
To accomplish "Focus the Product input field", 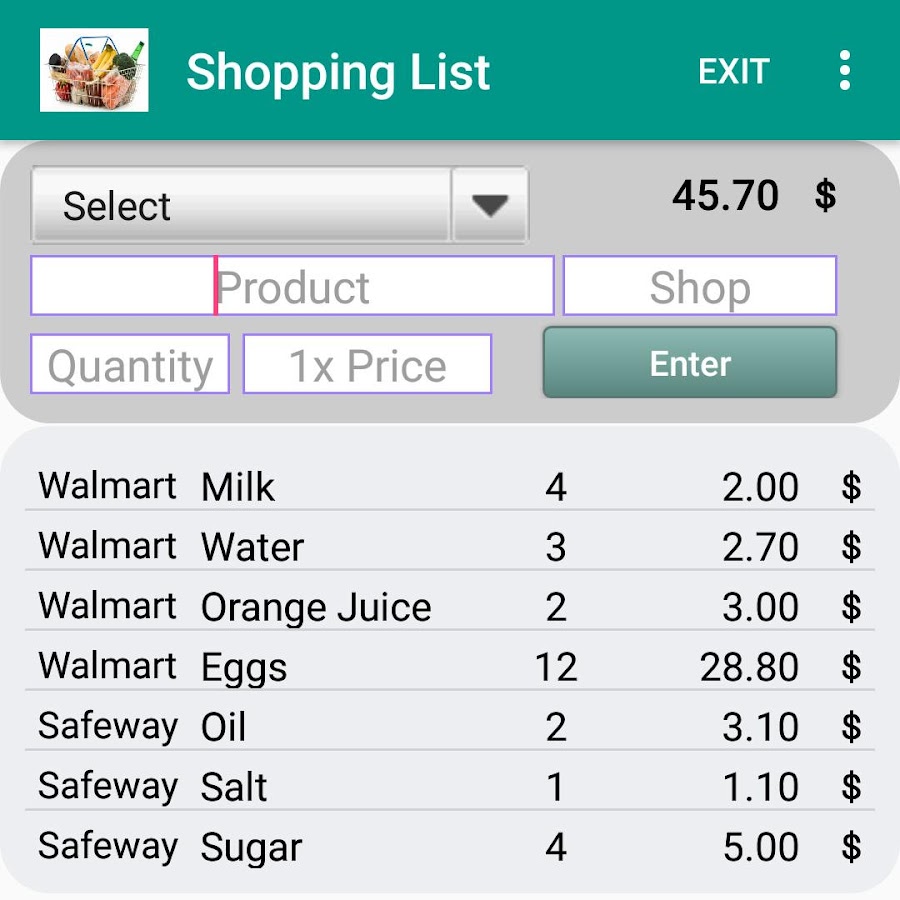I will coord(292,287).
